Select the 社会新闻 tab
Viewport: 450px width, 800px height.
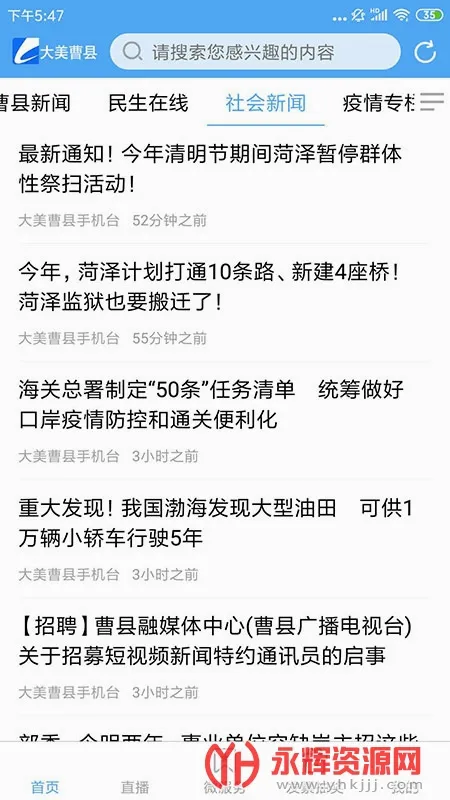coord(266,103)
